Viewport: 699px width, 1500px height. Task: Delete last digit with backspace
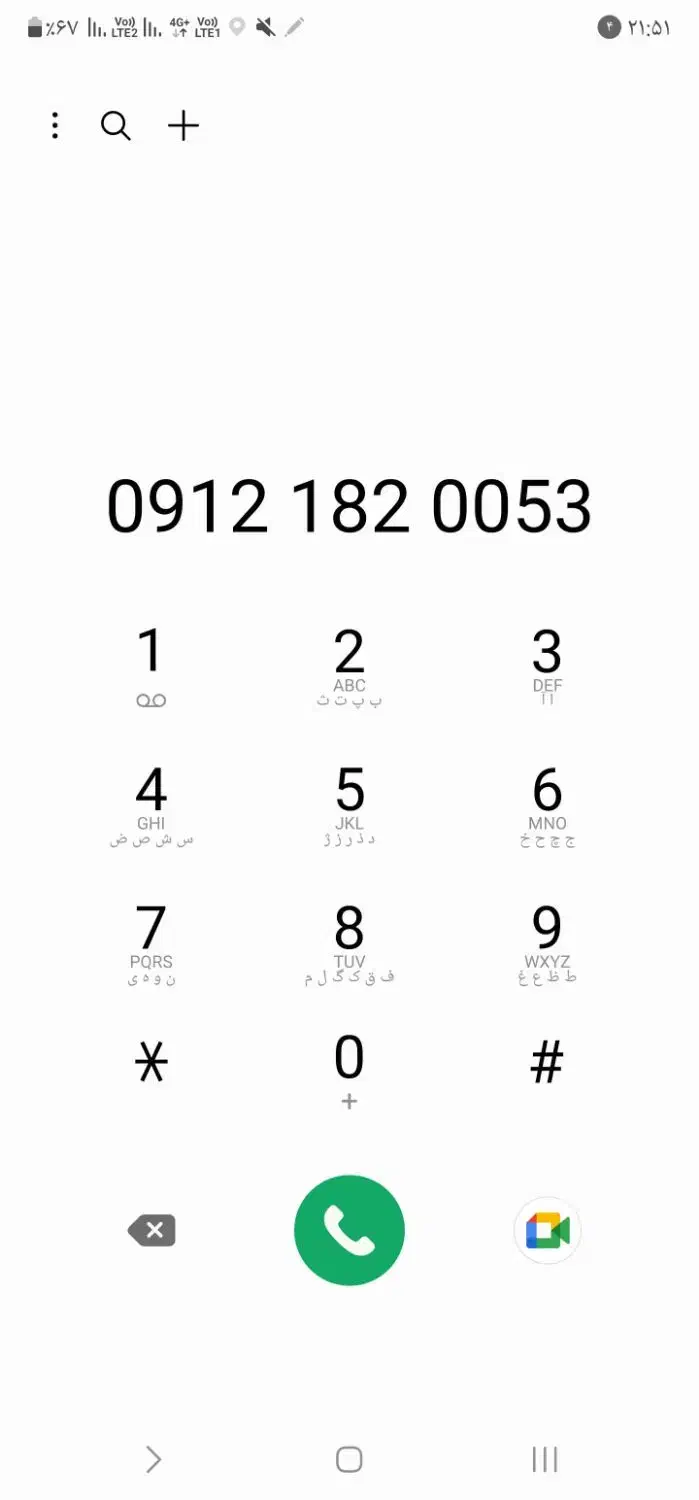pos(152,1231)
